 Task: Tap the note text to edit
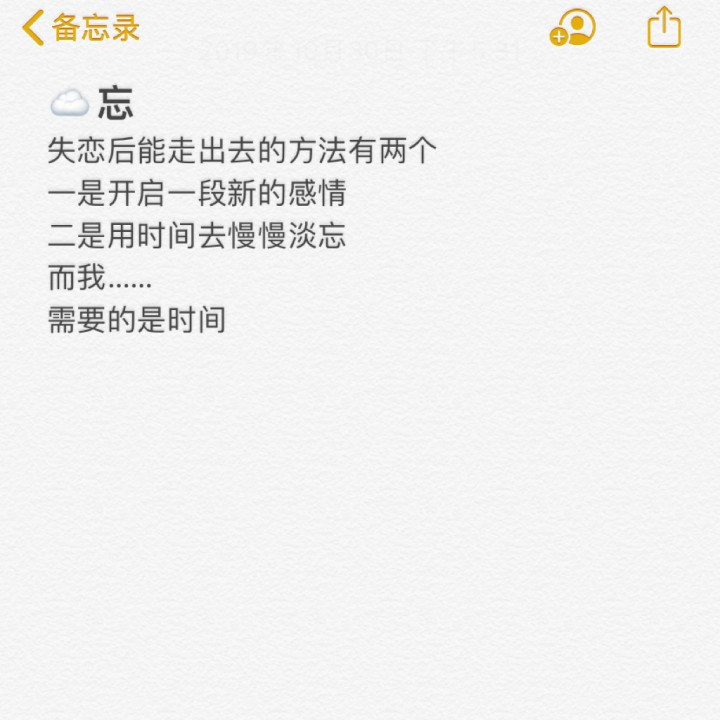point(242,236)
